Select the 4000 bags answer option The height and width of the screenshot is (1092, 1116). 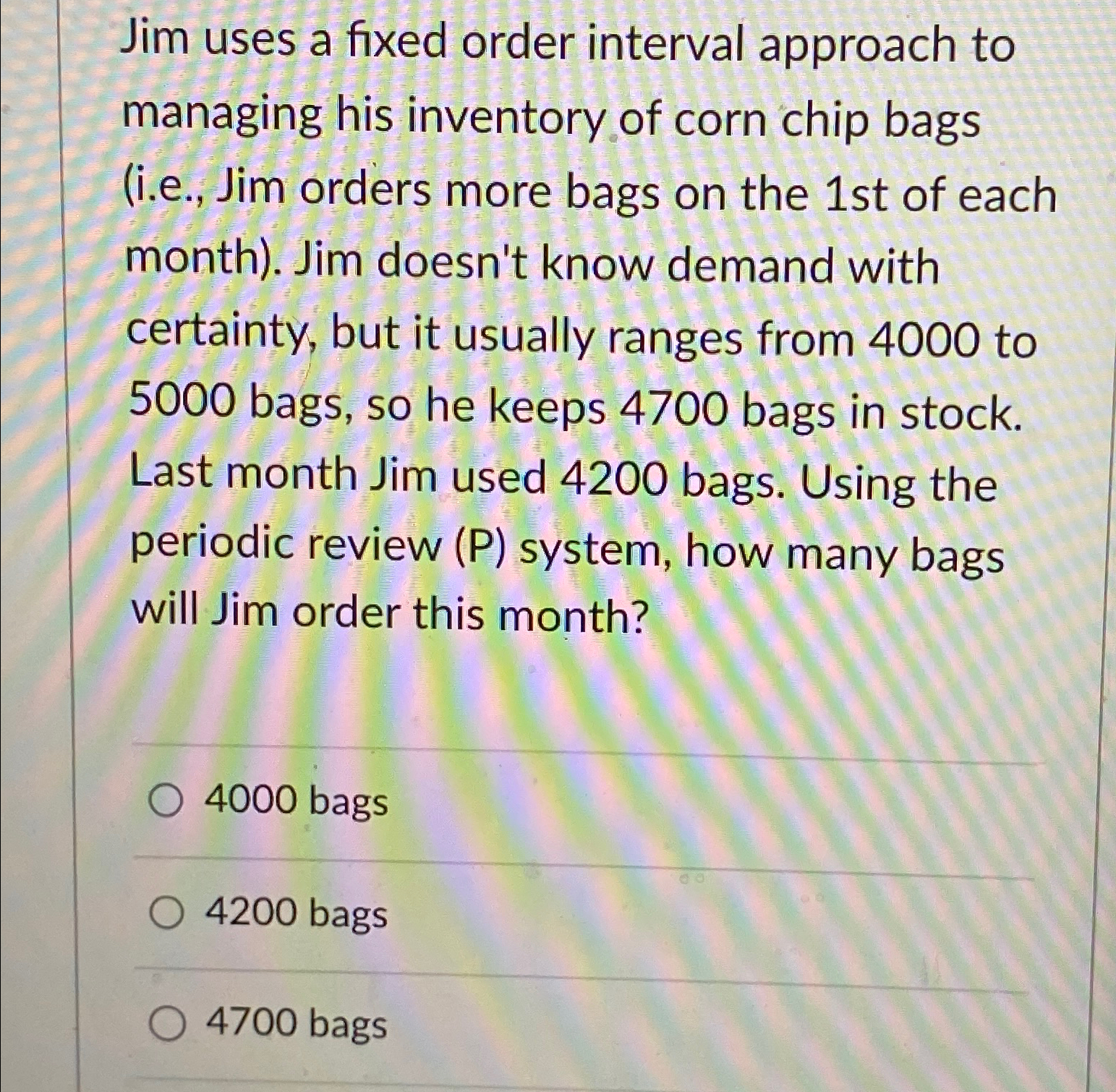tap(167, 802)
